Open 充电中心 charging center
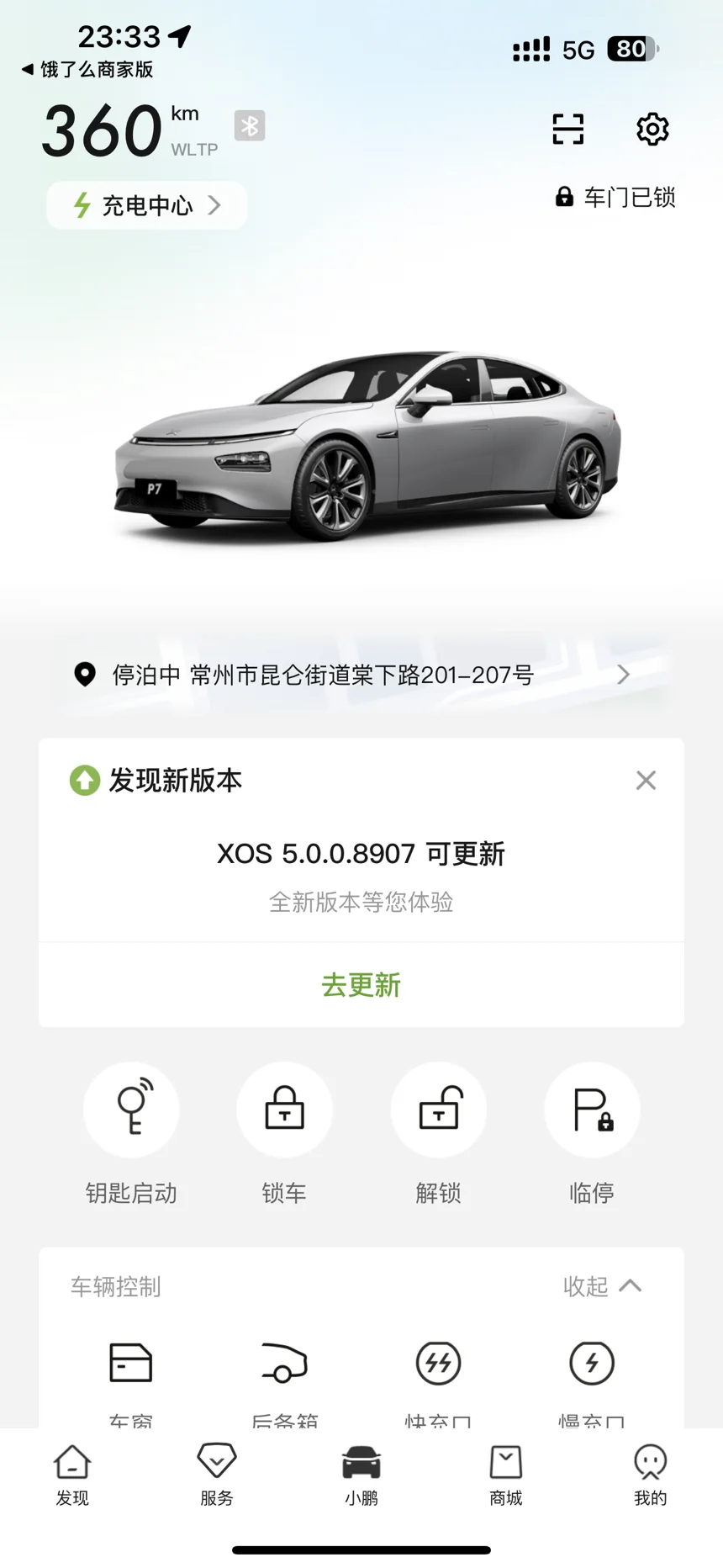This screenshot has height=1568, width=723. 147,205
